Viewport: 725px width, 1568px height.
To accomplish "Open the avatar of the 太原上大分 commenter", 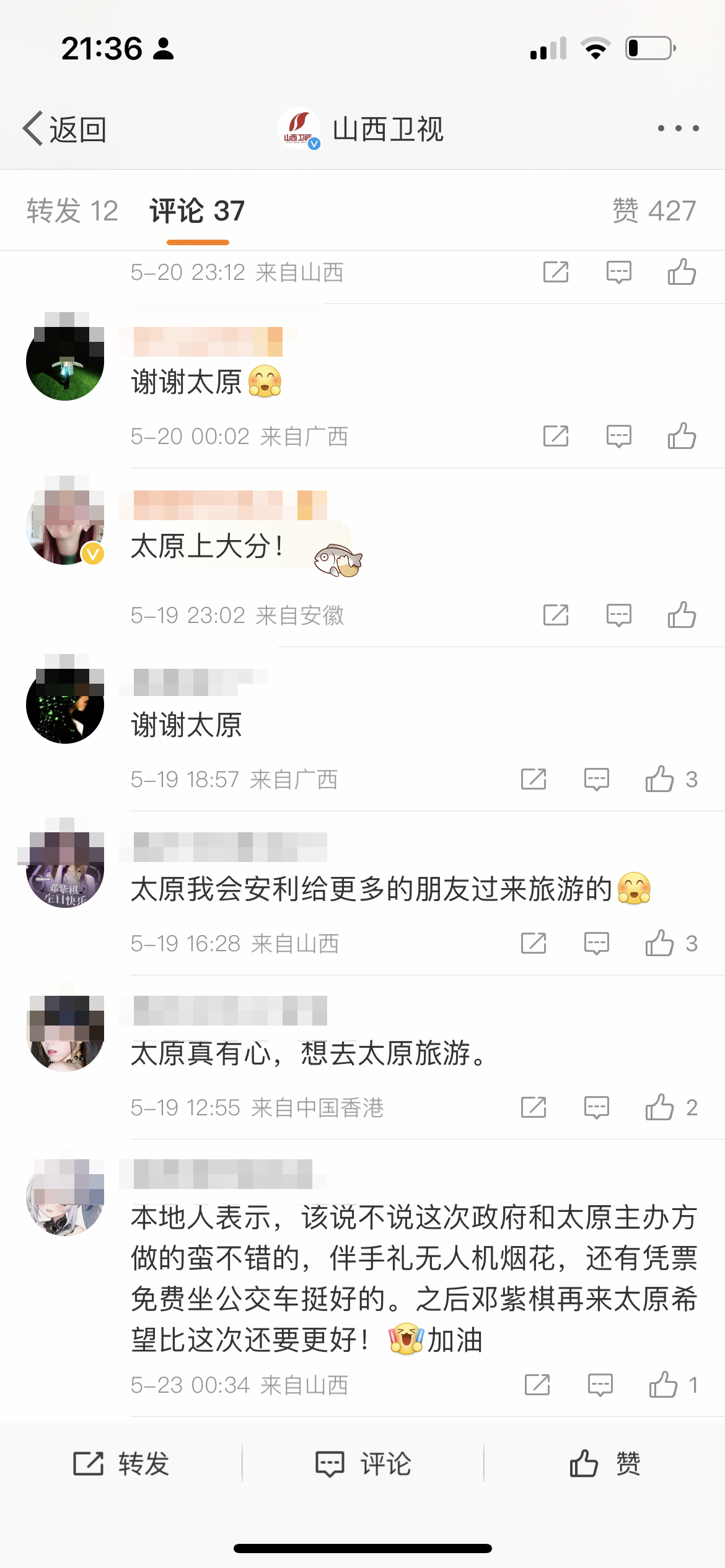I will (65, 521).
